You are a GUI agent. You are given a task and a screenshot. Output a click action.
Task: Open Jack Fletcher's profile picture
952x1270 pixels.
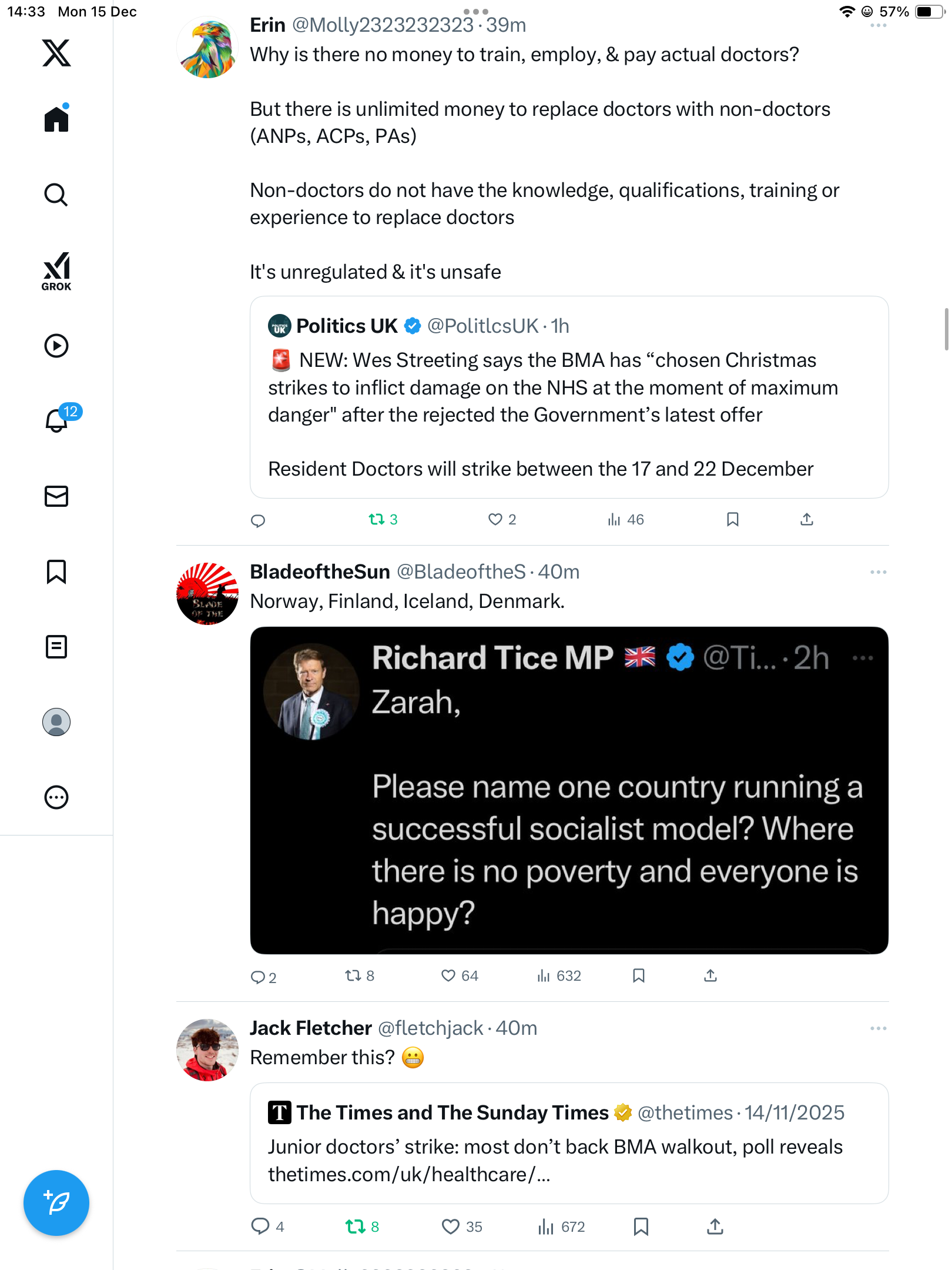pos(207,1050)
